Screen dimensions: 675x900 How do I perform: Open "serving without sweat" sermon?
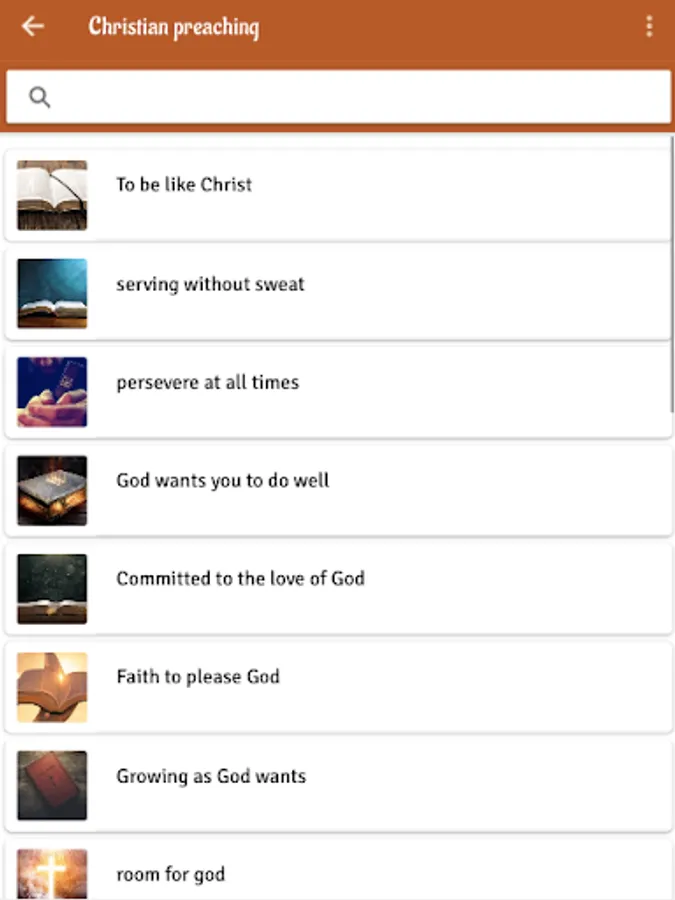point(338,294)
